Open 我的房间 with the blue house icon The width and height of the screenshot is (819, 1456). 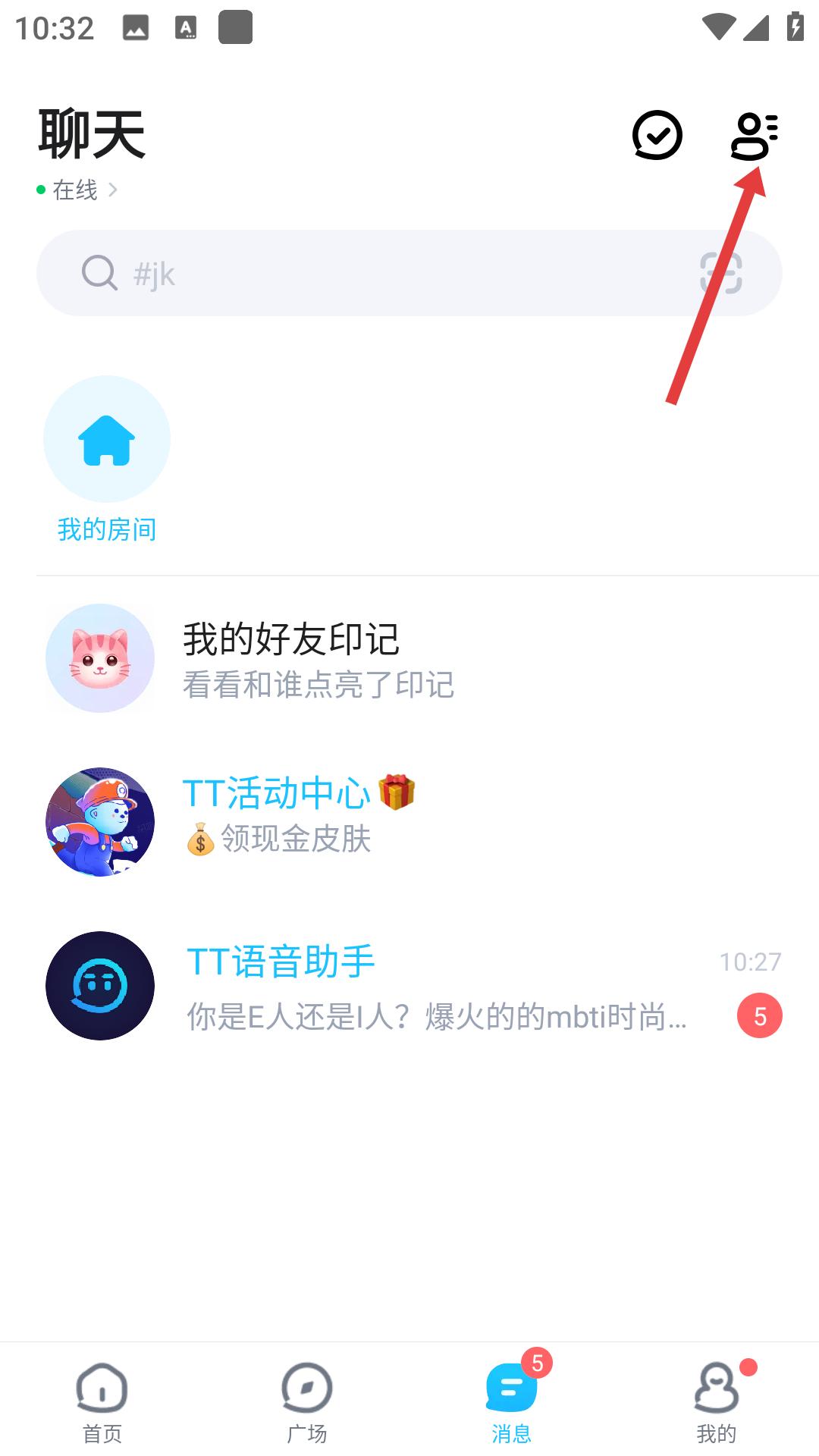pos(106,440)
